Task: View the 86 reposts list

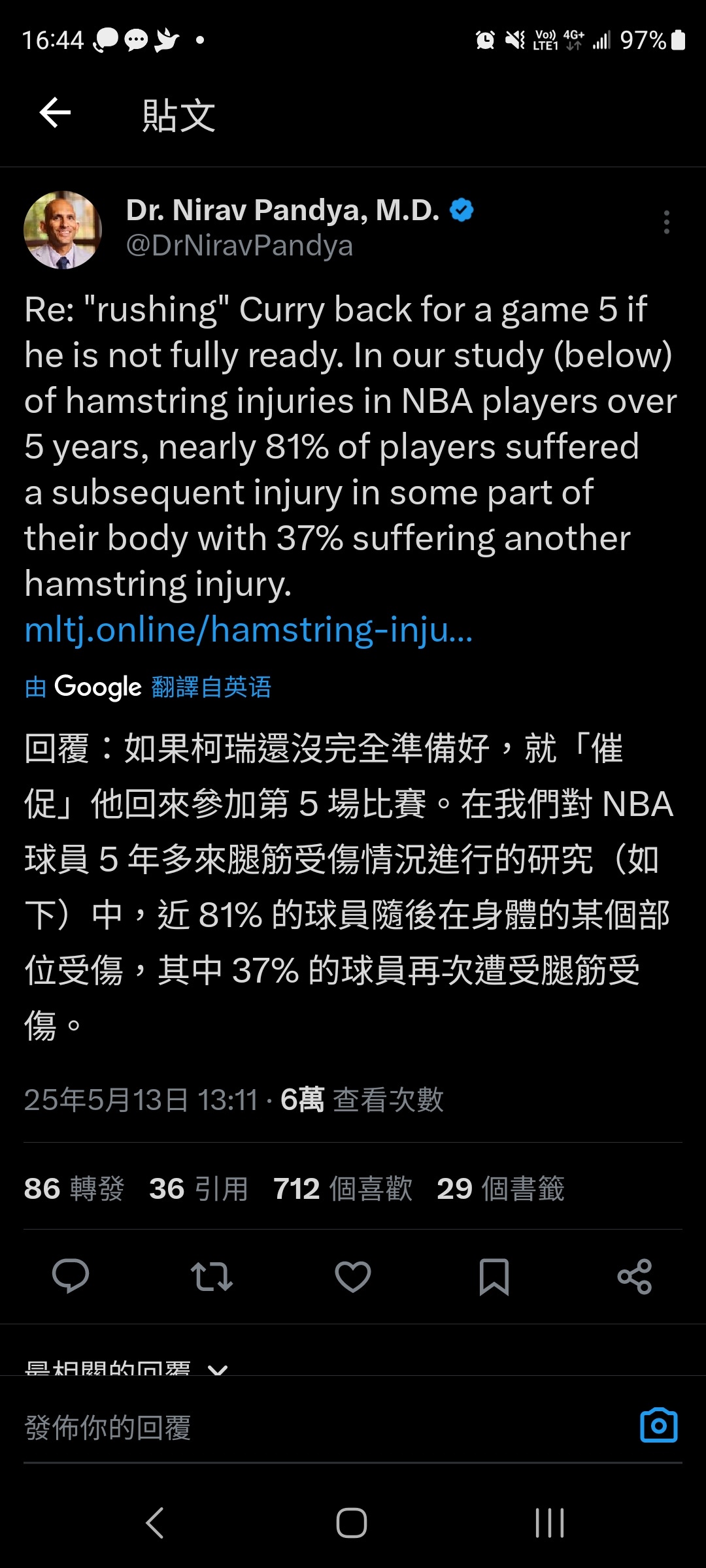Action: pyautogui.click(x=73, y=1188)
